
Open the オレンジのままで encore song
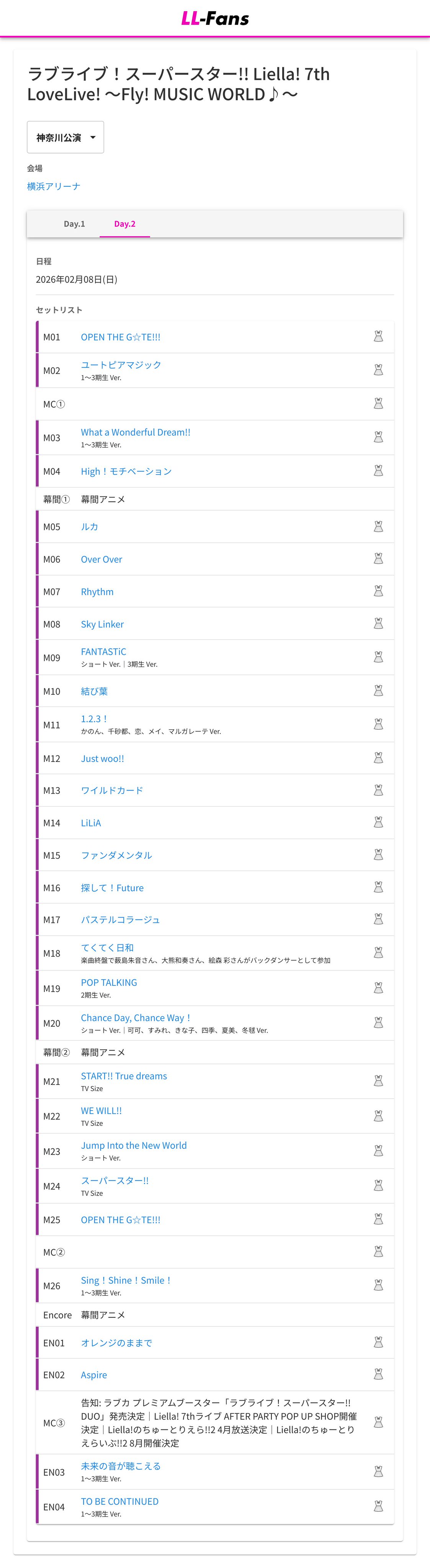(116, 1343)
